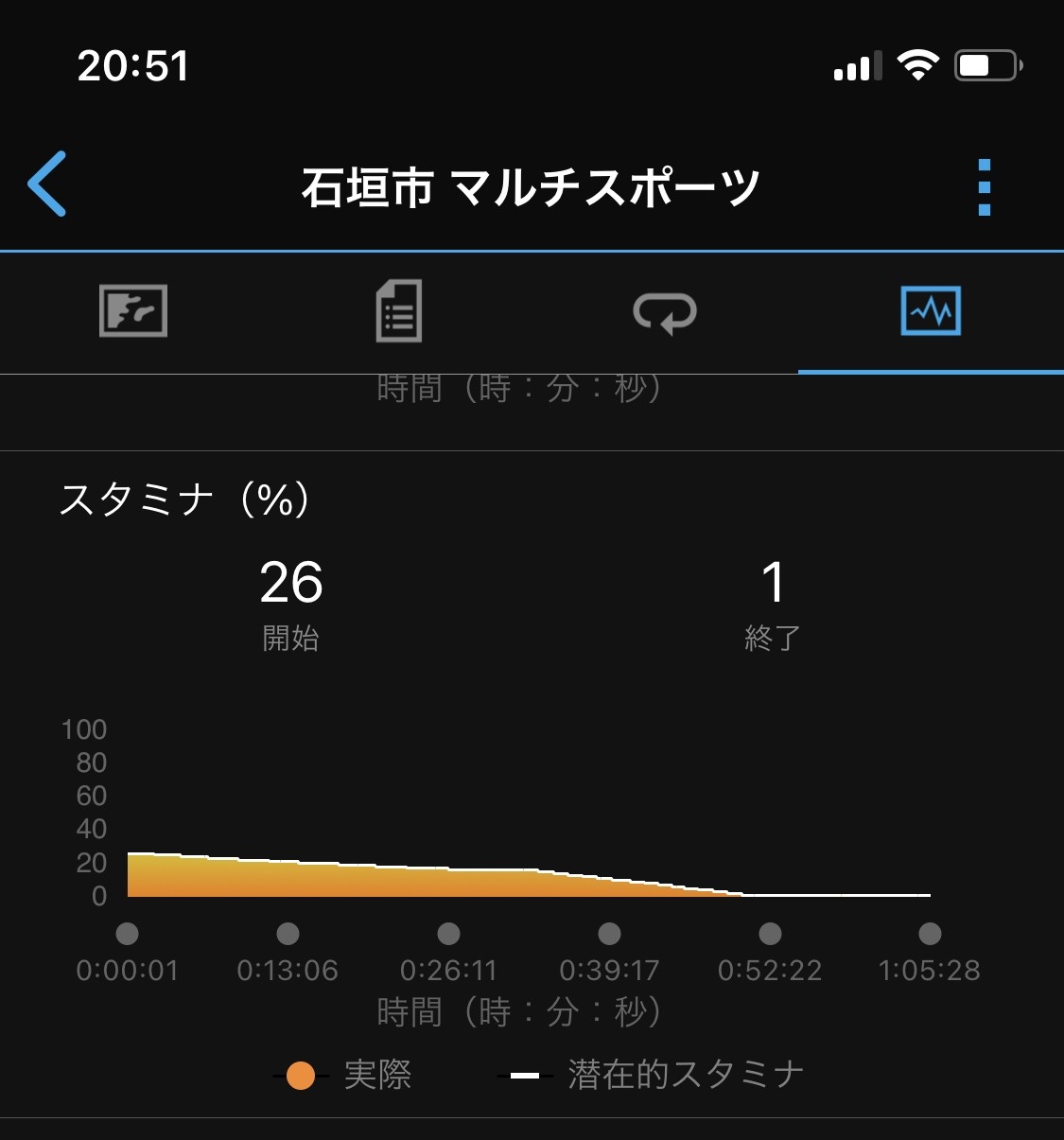Switch to the map overview tab
The image size is (1064, 1140).
133,311
